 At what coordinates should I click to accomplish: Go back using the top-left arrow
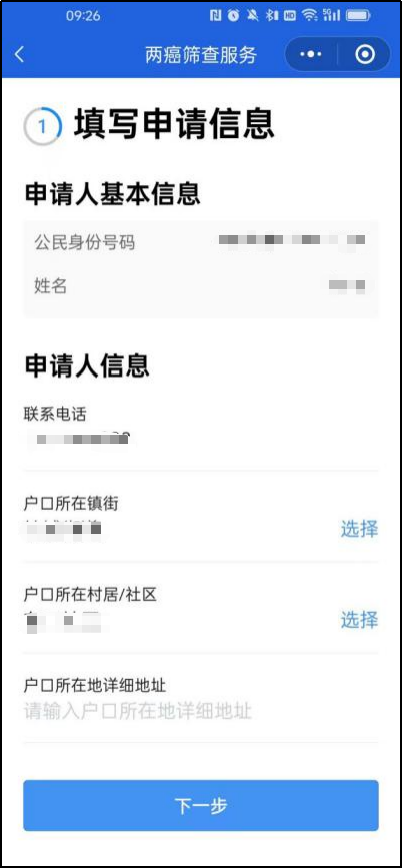click(19, 55)
